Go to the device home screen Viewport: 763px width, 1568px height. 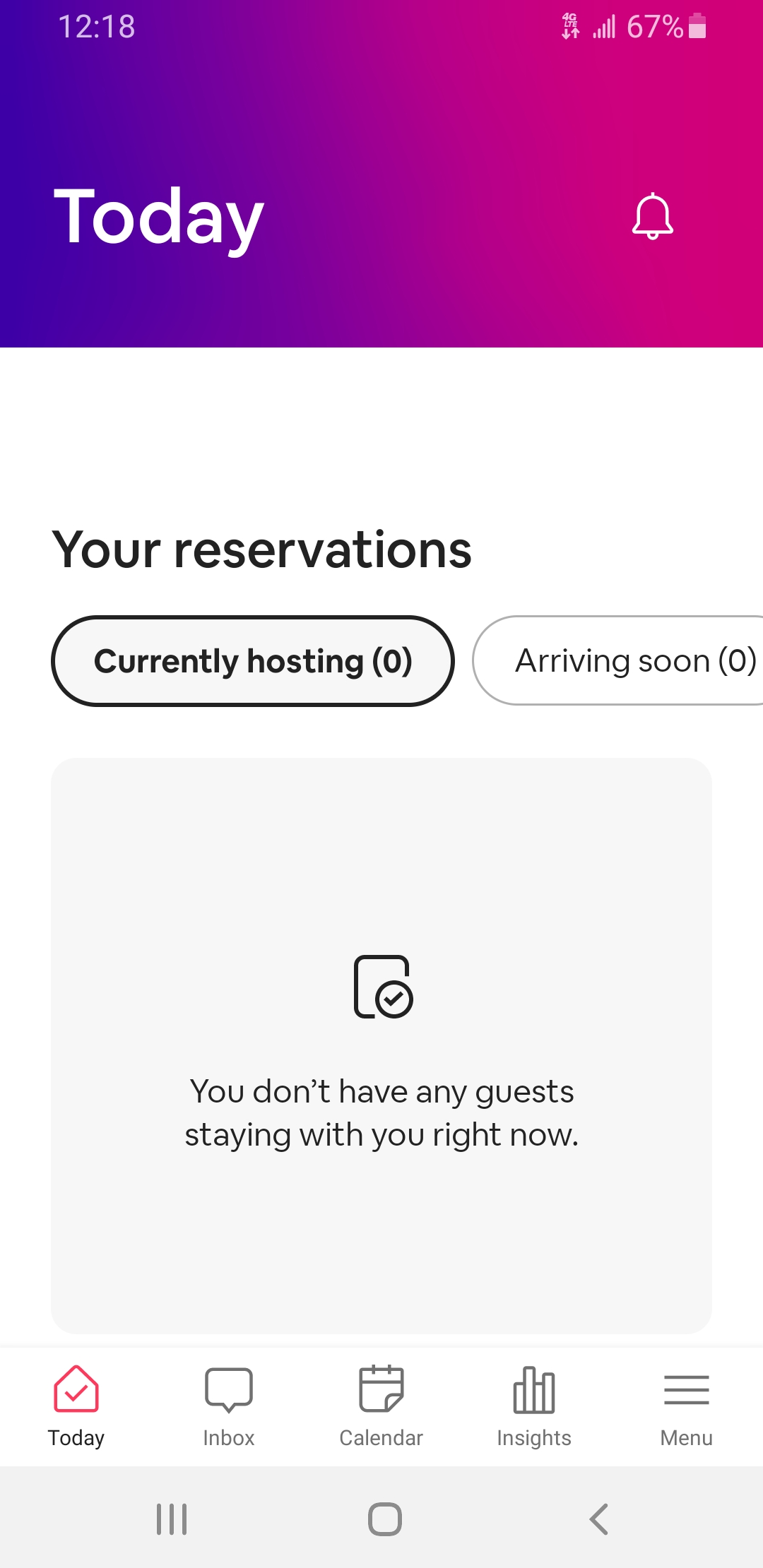click(x=384, y=1519)
